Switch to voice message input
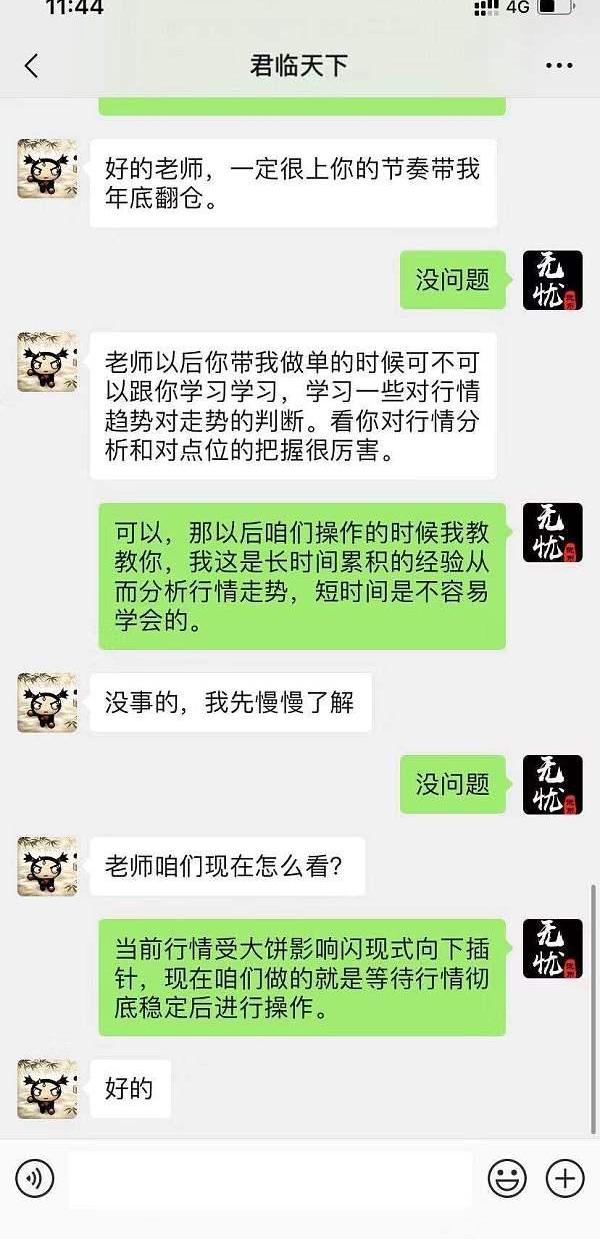 [x=34, y=1179]
